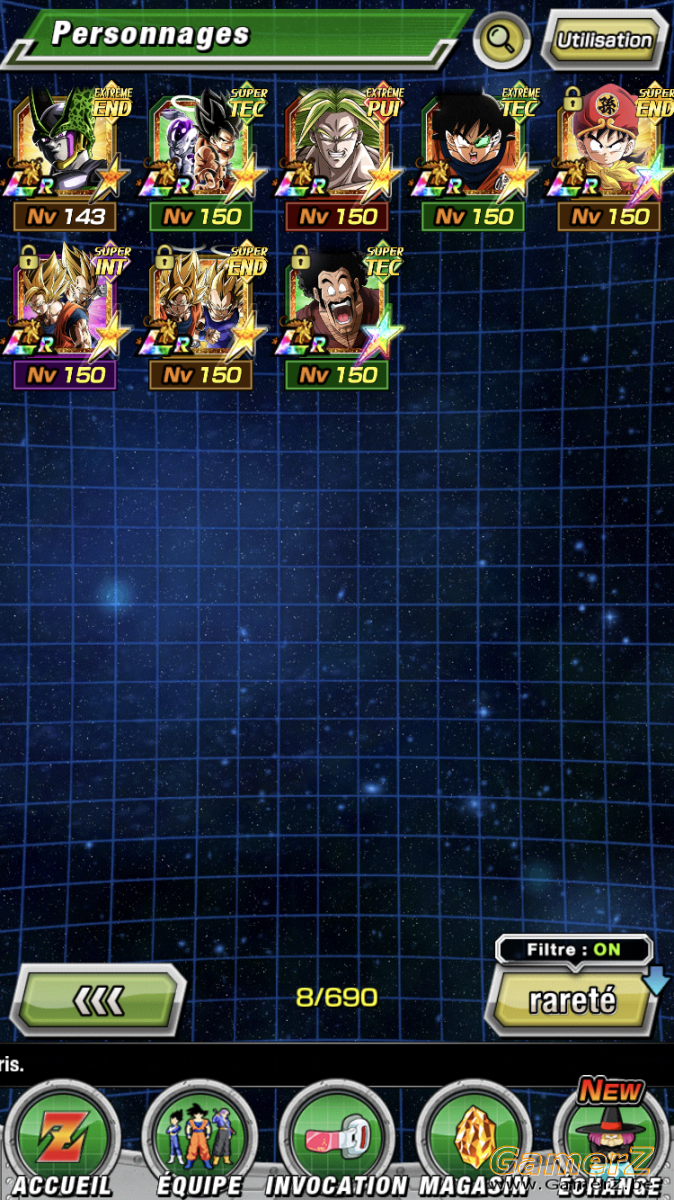
Task: Open the rareté sort option
Action: [x=573, y=1001]
